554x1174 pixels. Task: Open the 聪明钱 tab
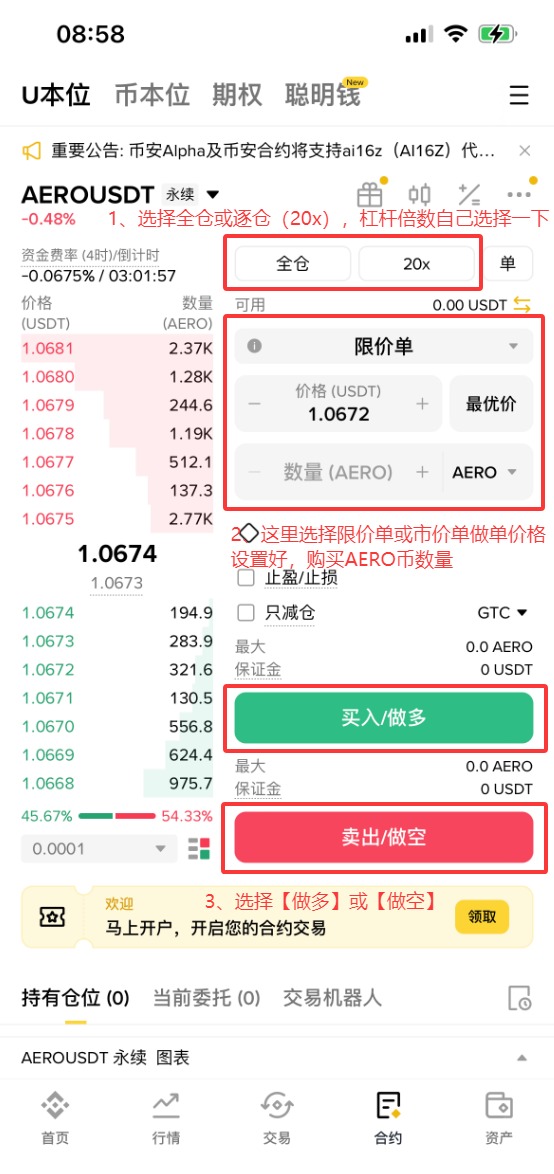[323, 95]
